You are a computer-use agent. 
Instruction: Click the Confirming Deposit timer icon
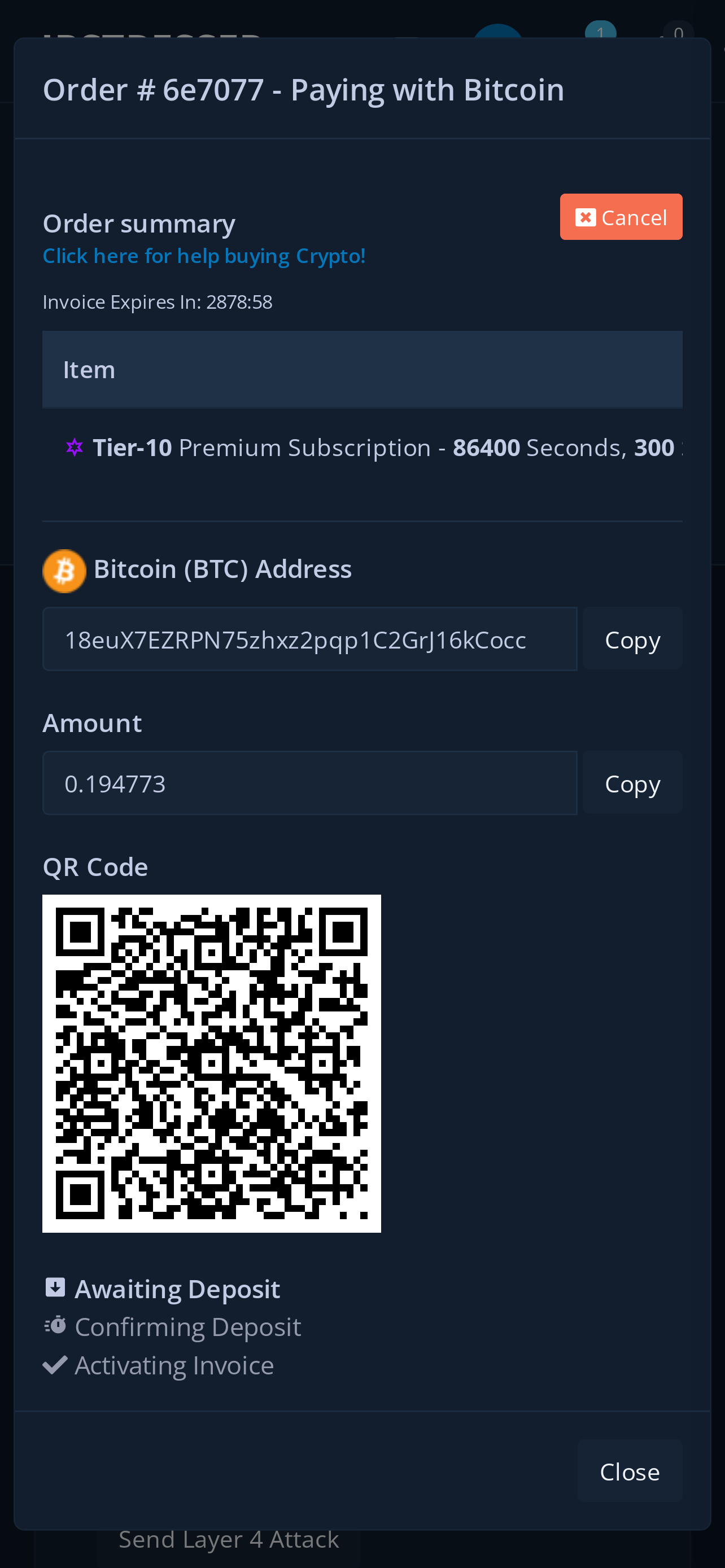pos(55,1325)
